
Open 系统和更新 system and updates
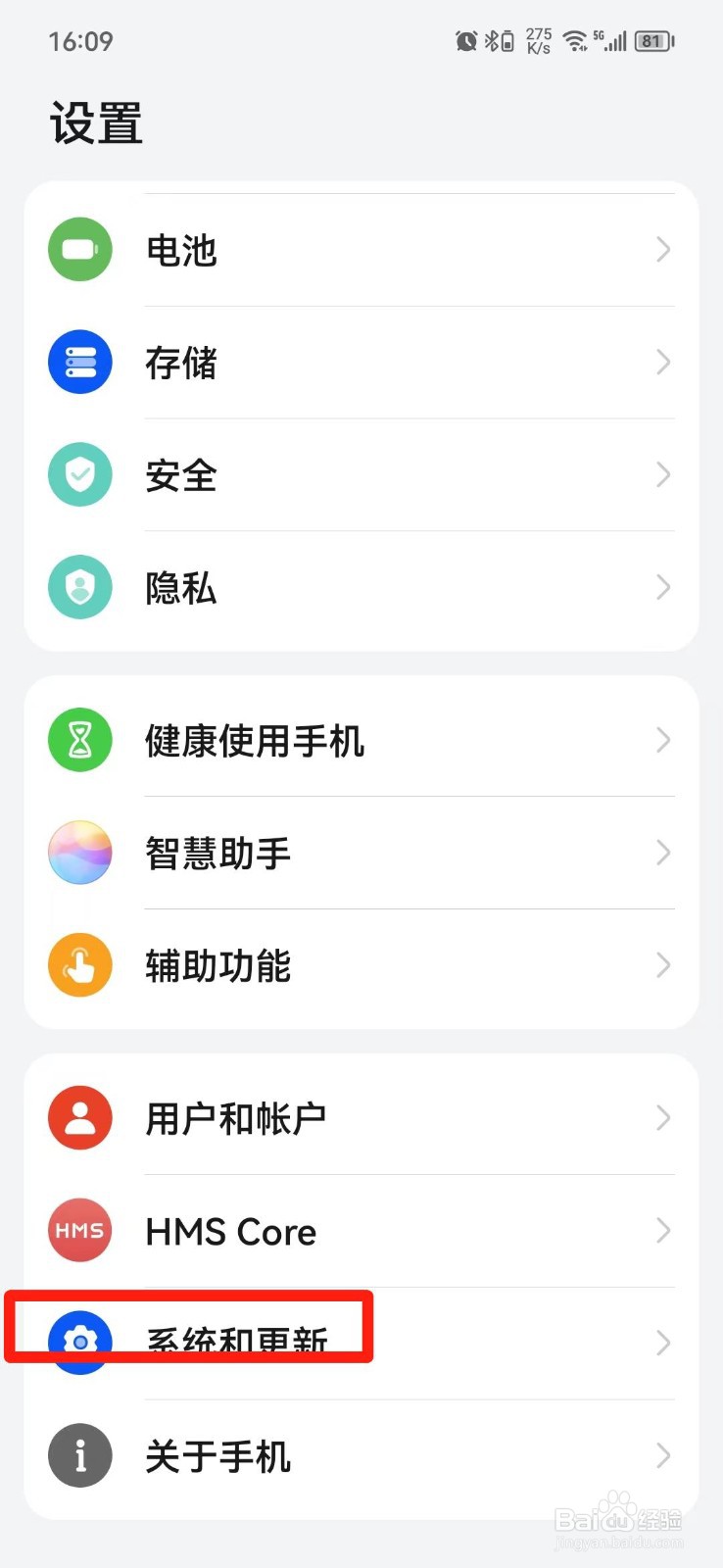(361, 1343)
